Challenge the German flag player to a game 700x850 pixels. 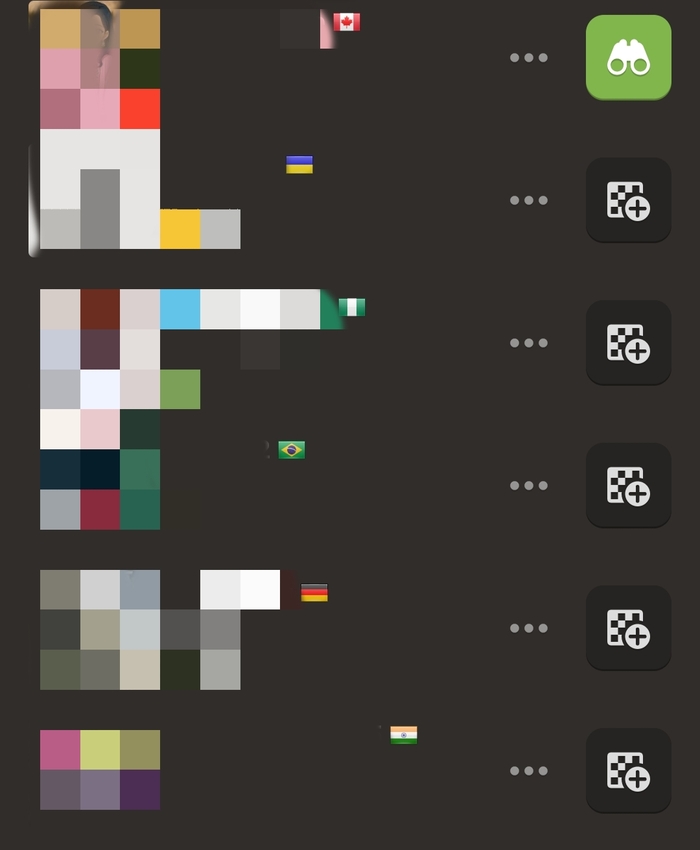628,628
